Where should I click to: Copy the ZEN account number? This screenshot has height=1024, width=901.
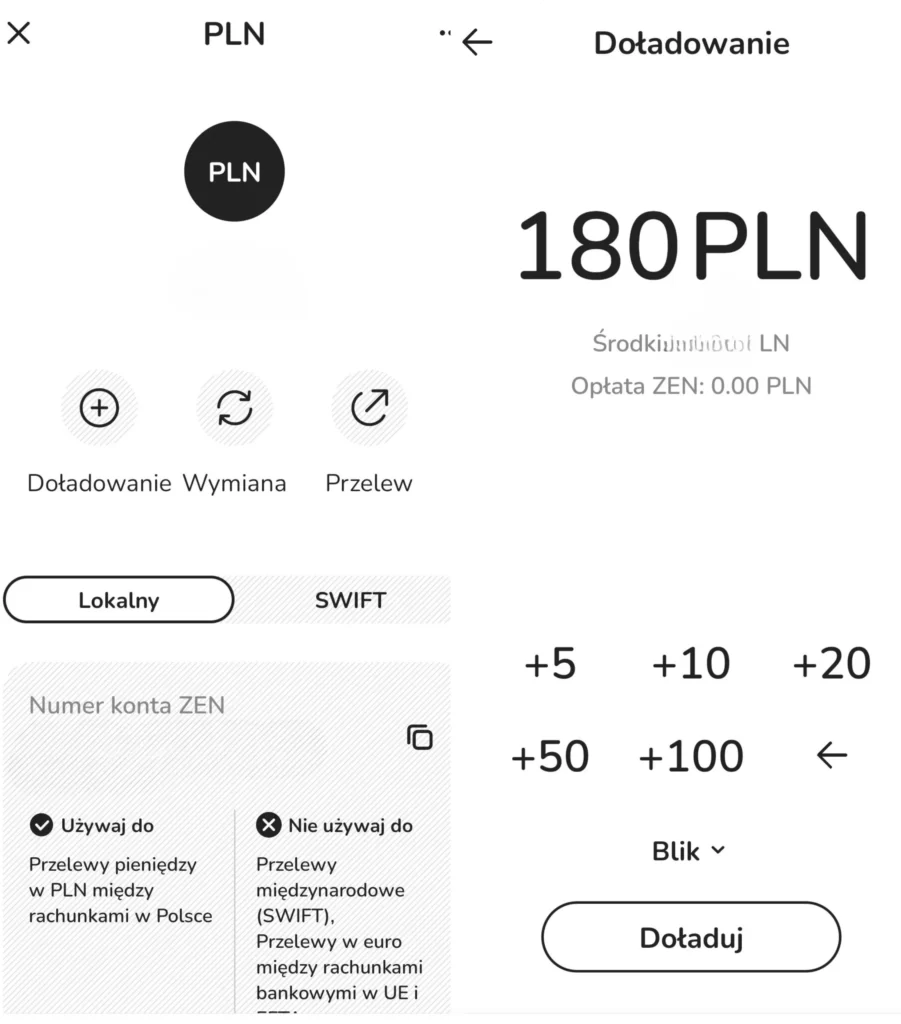tap(420, 738)
